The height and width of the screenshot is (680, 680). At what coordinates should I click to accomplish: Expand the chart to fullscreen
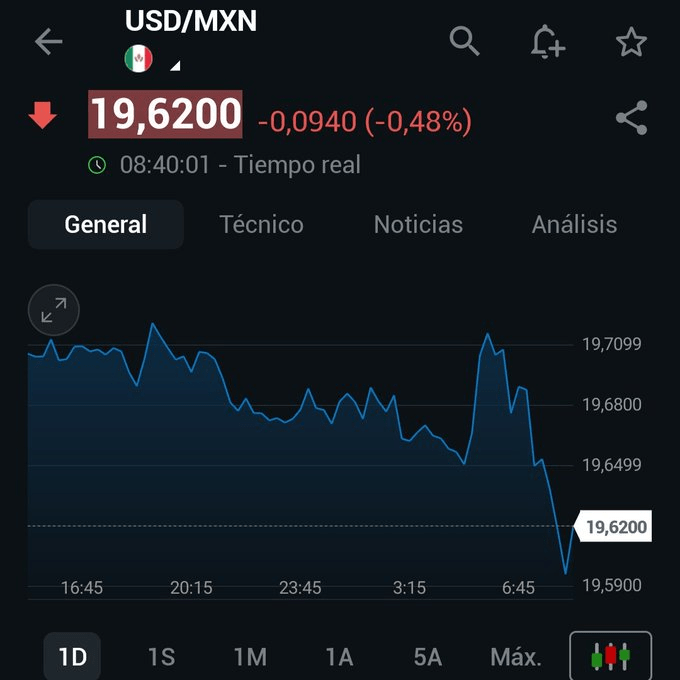pyautogui.click(x=54, y=310)
